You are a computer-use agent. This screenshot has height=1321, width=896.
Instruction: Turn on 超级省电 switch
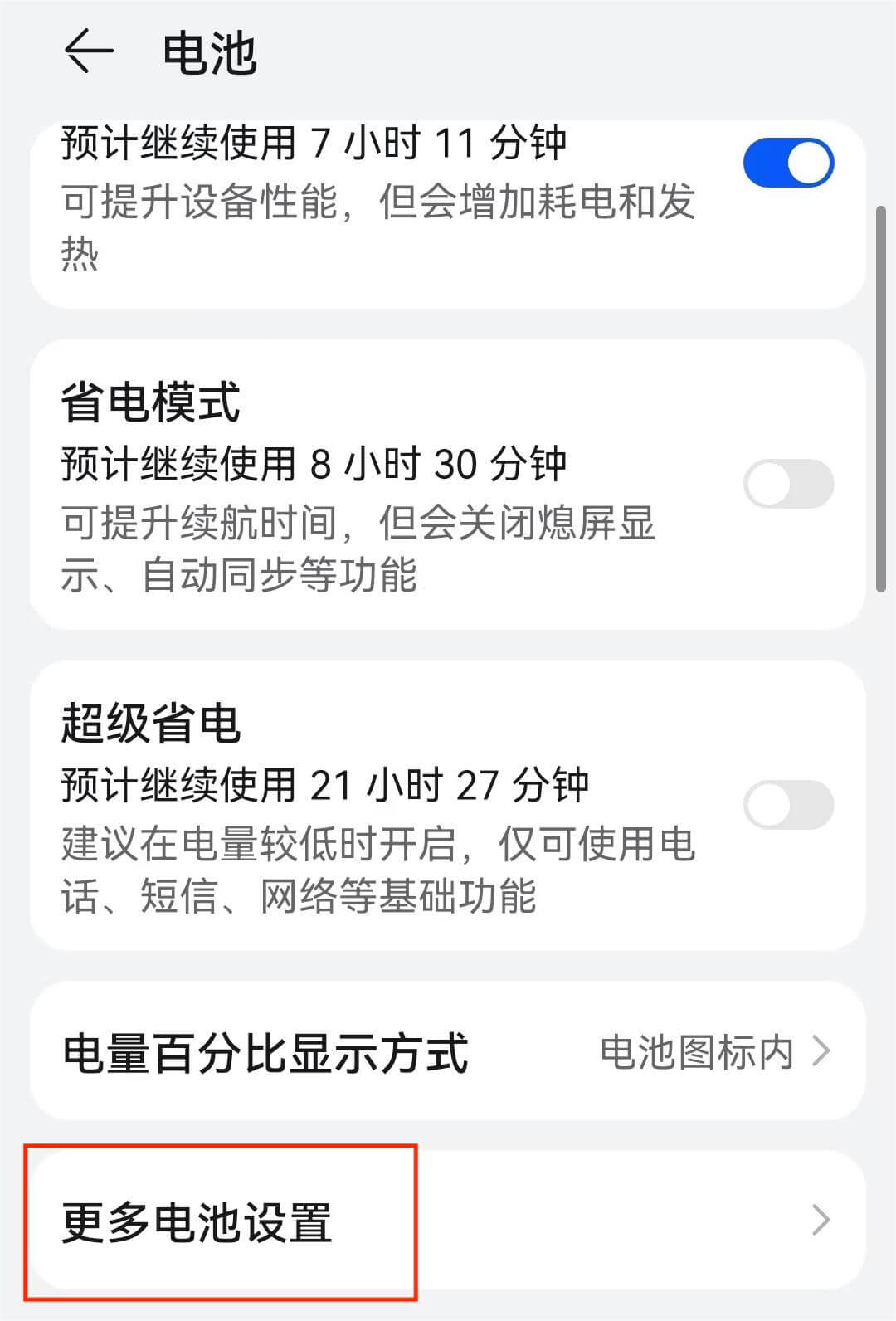pyautogui.click(x=788, y=805)
